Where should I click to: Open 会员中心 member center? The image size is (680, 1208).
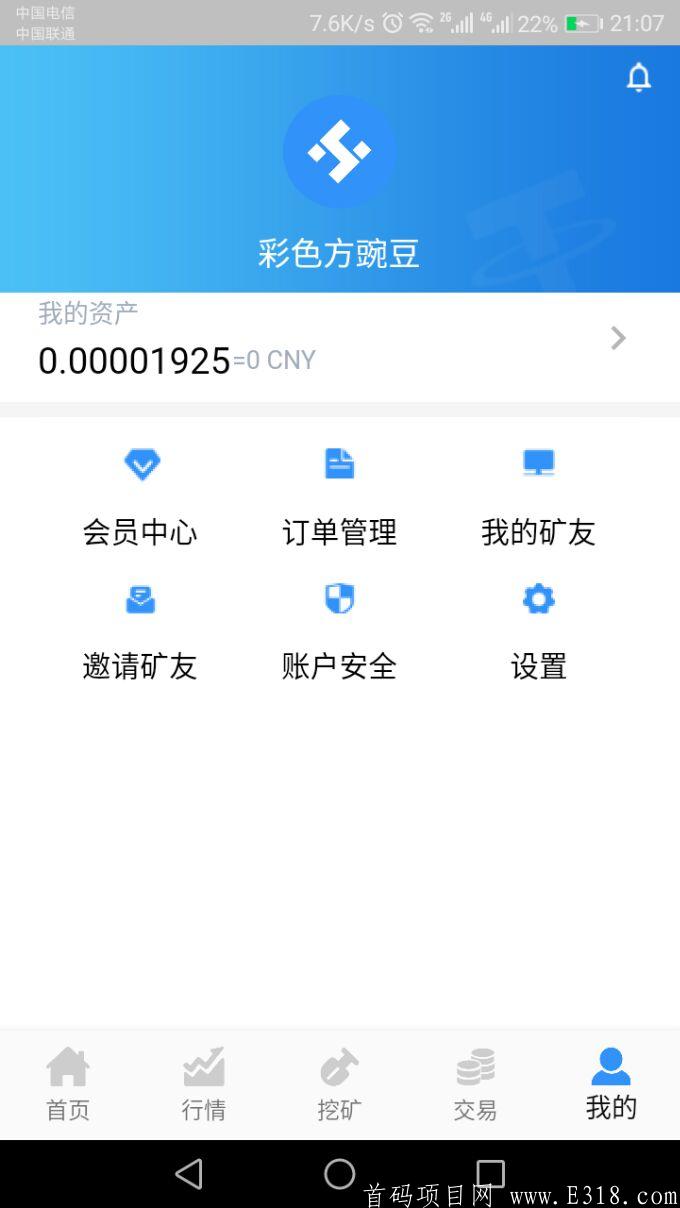(140, 498)
